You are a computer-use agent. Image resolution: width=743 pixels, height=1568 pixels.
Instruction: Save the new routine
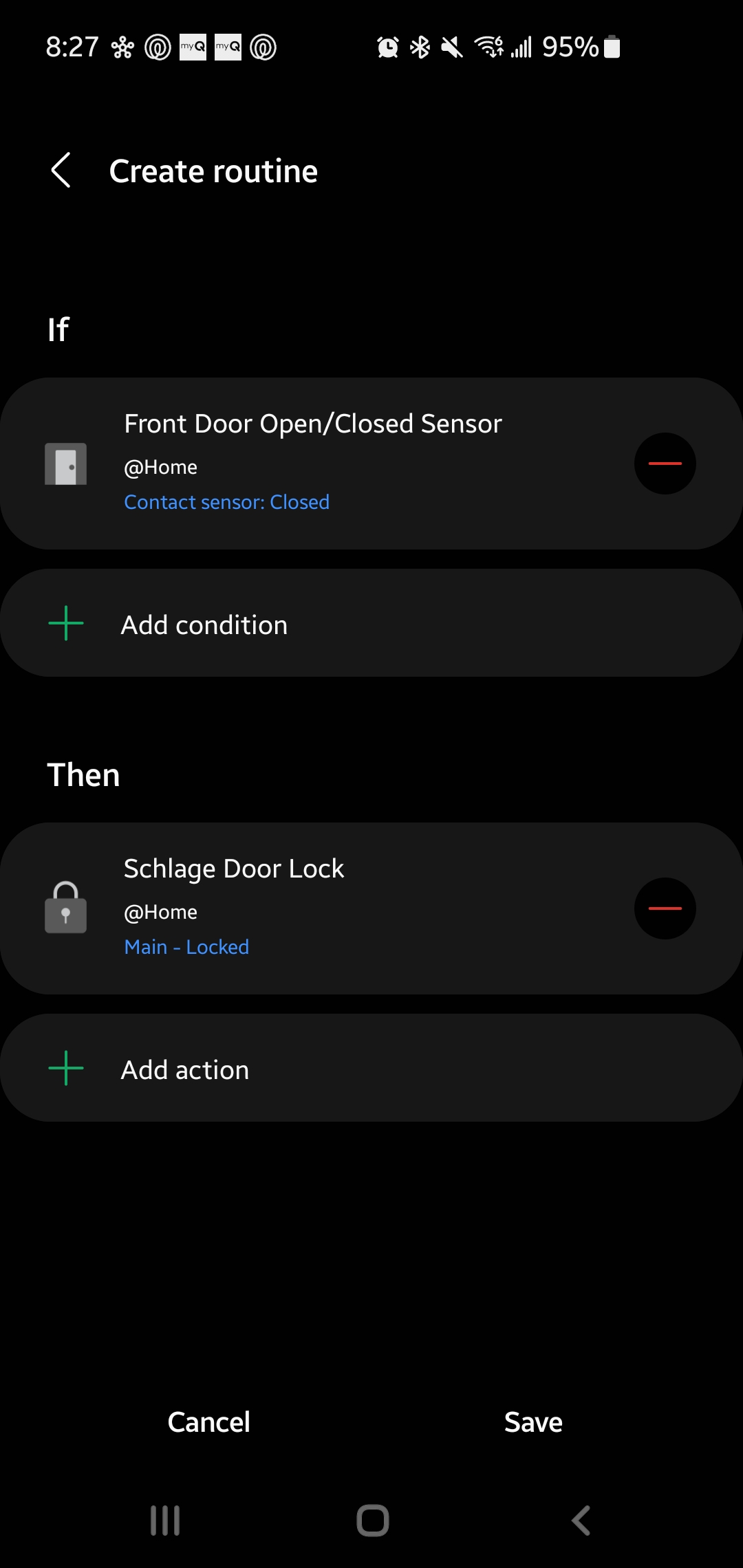(532, 1422)
